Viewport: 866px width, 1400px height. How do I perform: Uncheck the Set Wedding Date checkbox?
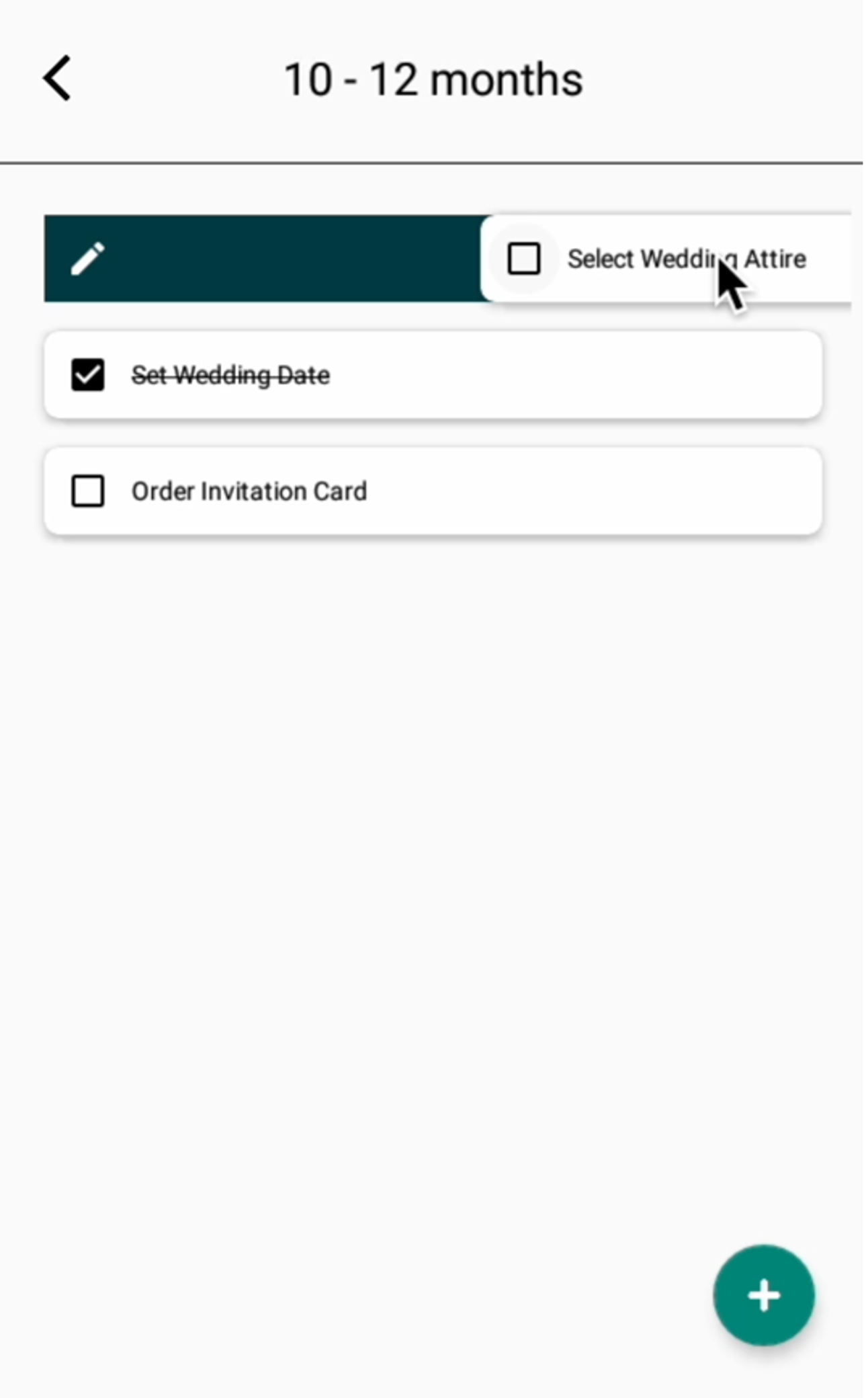pyautogui.click(x=88, y=375)
